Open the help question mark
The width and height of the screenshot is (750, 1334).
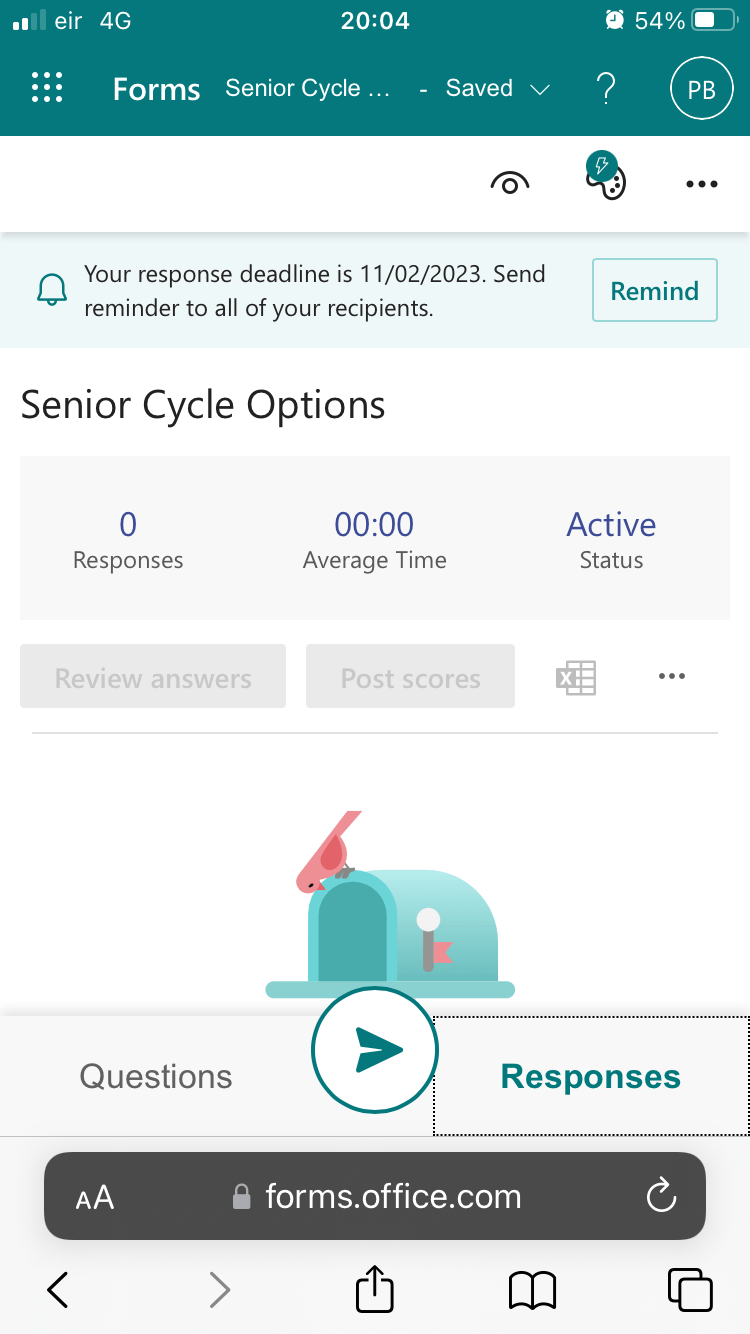point(605,88)
